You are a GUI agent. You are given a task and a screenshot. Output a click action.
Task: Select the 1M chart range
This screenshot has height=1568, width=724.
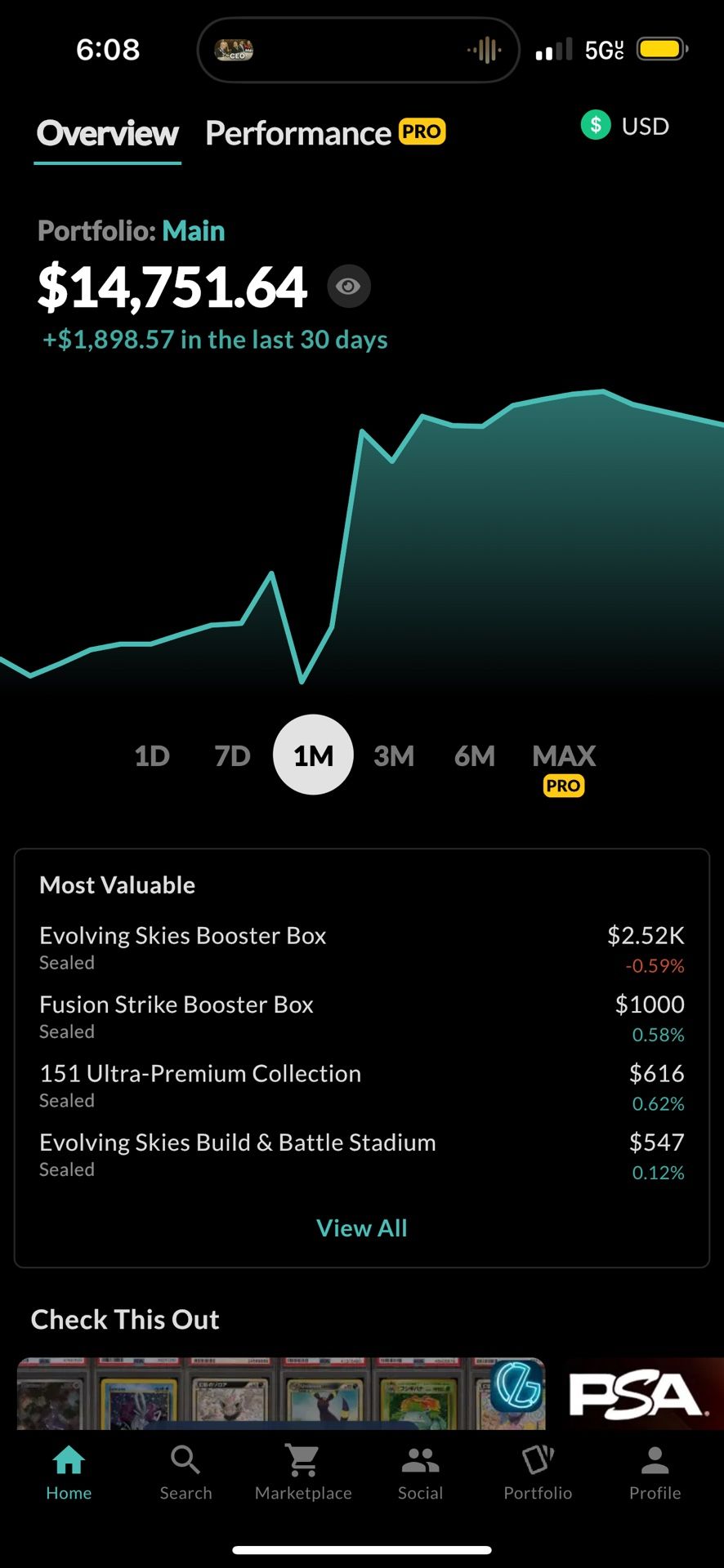point(313,755)
